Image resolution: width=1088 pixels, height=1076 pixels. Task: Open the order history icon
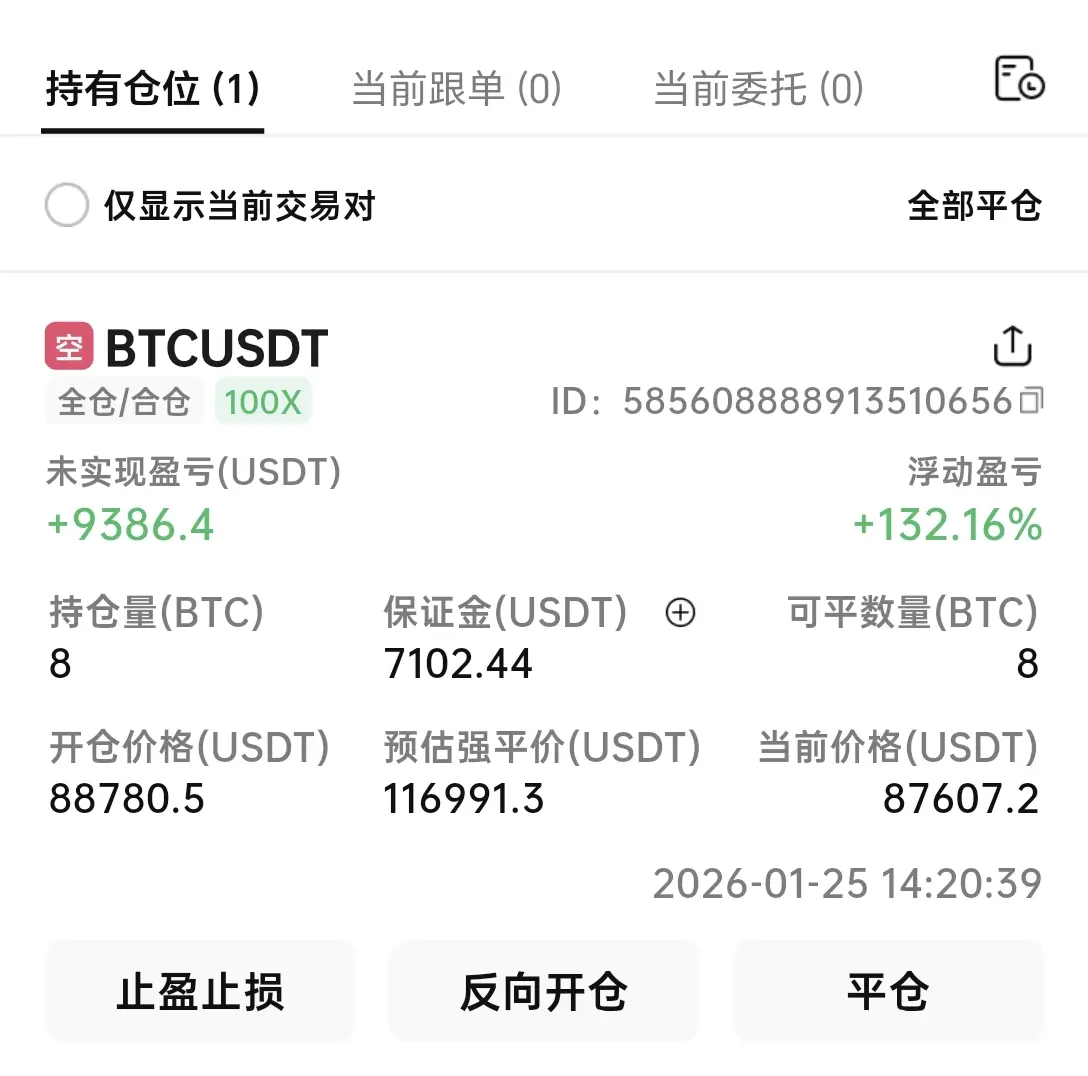click(x=1018, y=80)
